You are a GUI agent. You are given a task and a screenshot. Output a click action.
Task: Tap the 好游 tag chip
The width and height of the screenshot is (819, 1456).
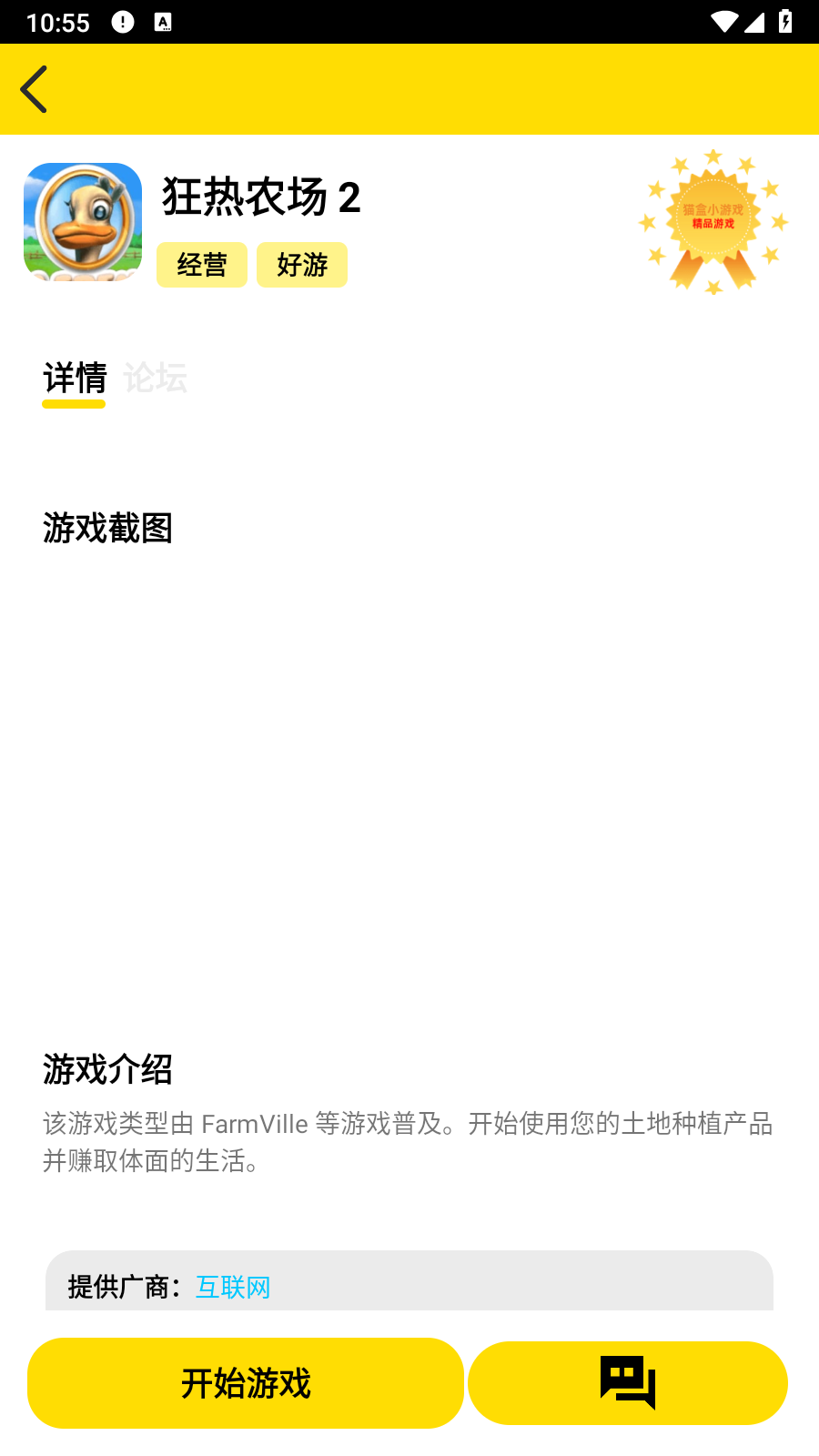click(x=302, y=265)
